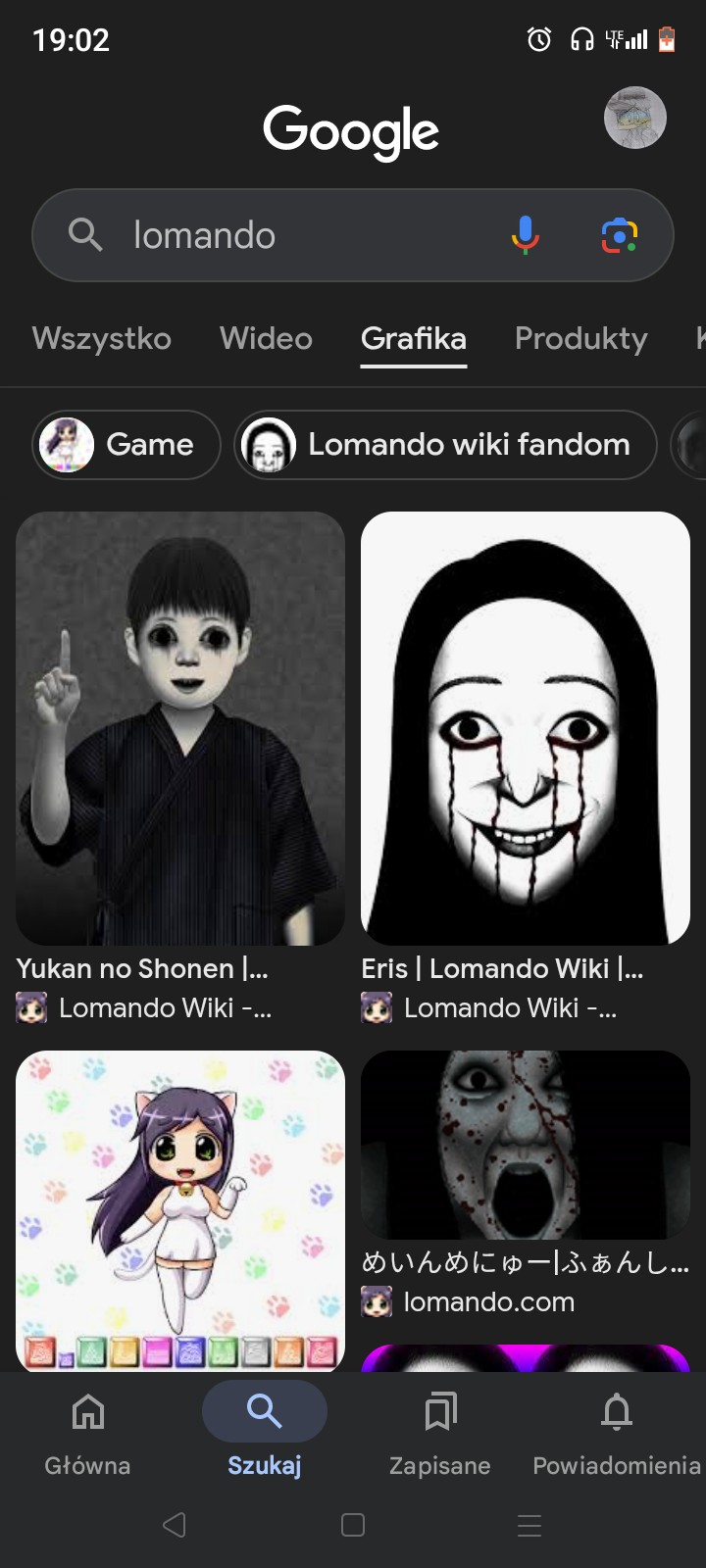Open the Eris Lomando Wiki image result
The image size is (706, 1568).
click(x=526, y=728)
